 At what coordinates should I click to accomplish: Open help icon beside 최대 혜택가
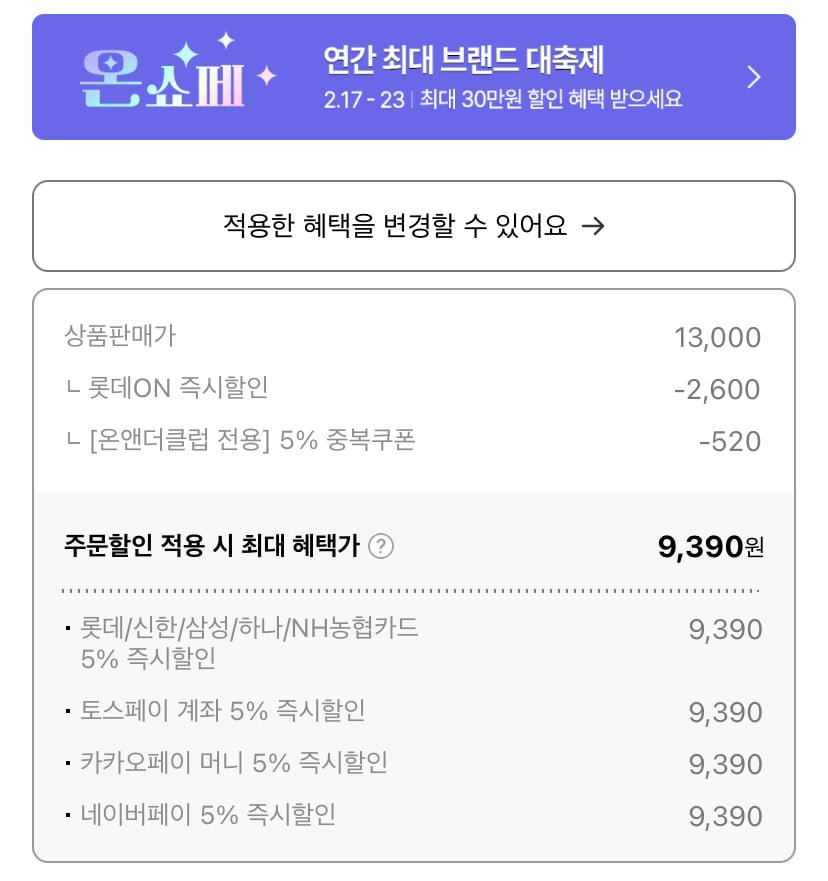coord(381,547)
